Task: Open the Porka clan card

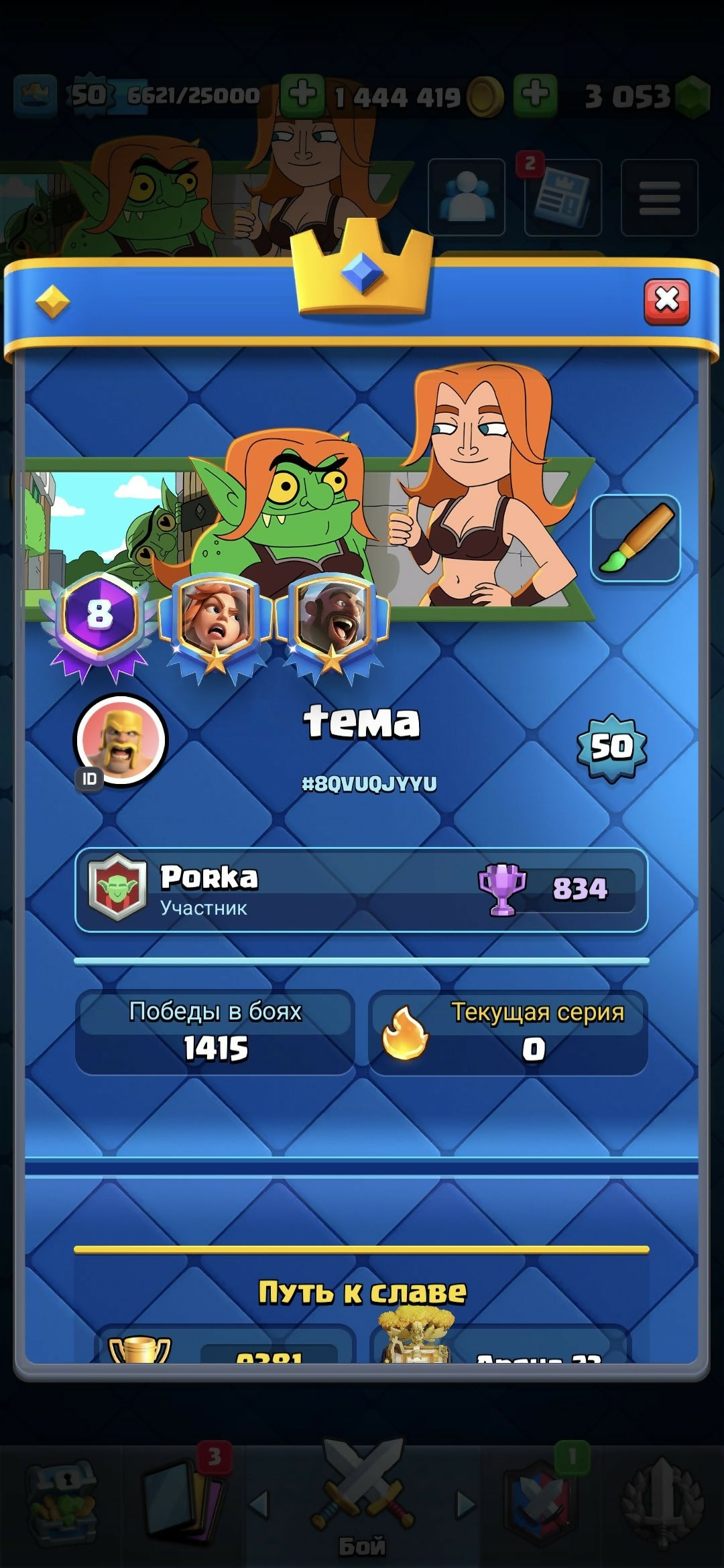Action: pos(361,890)
